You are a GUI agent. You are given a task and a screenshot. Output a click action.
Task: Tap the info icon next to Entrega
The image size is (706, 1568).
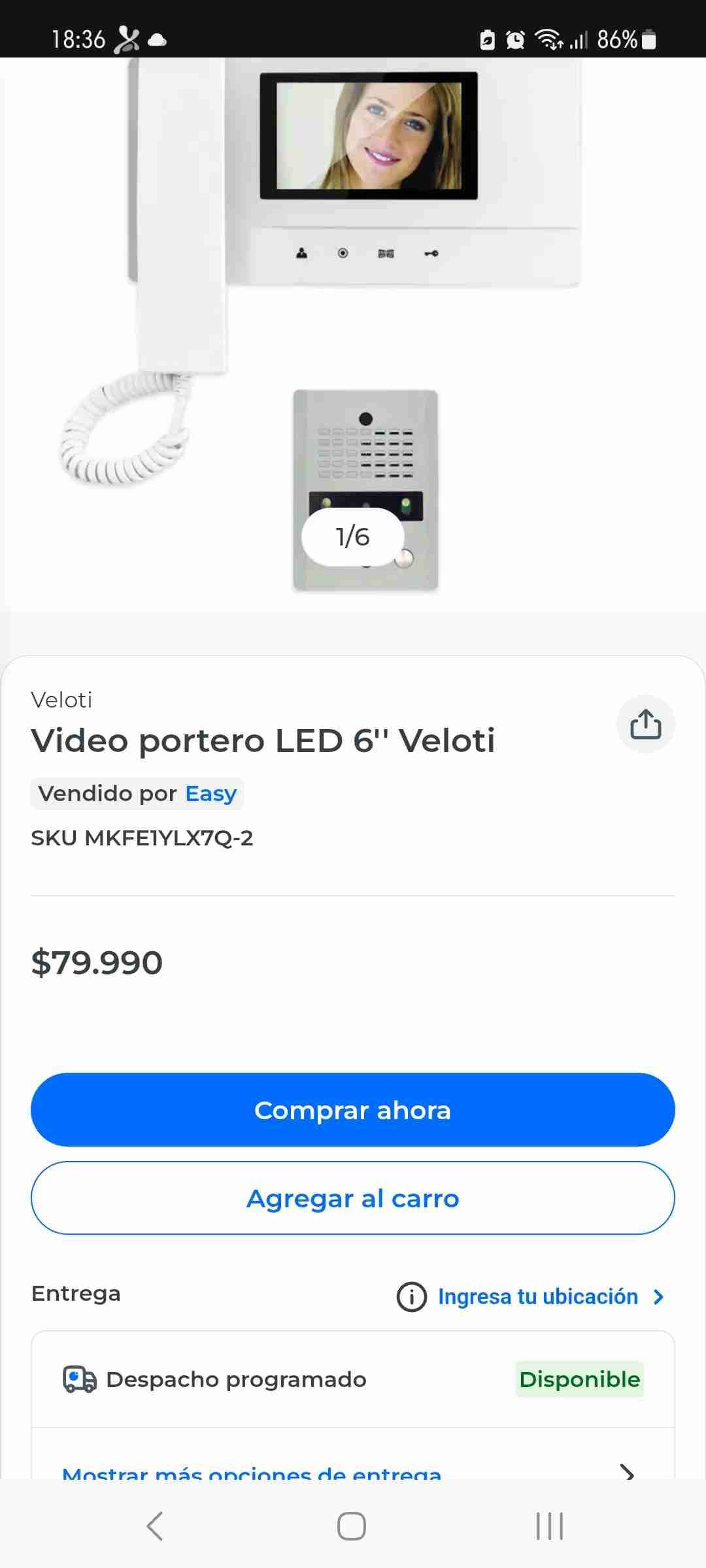point(411,1297)
